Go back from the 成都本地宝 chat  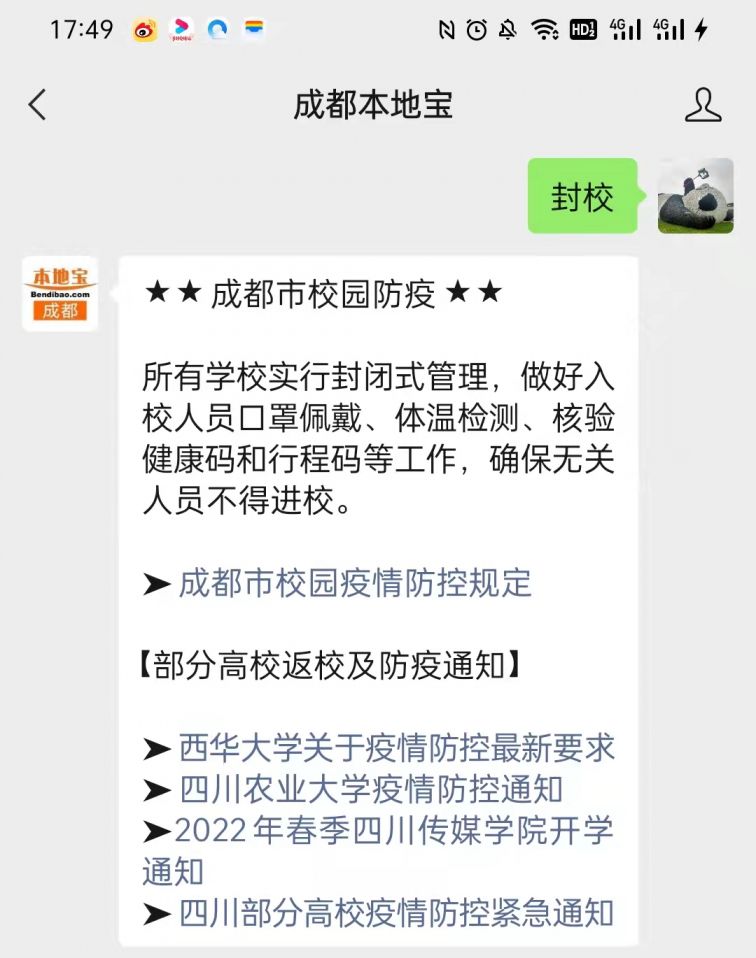38,105
